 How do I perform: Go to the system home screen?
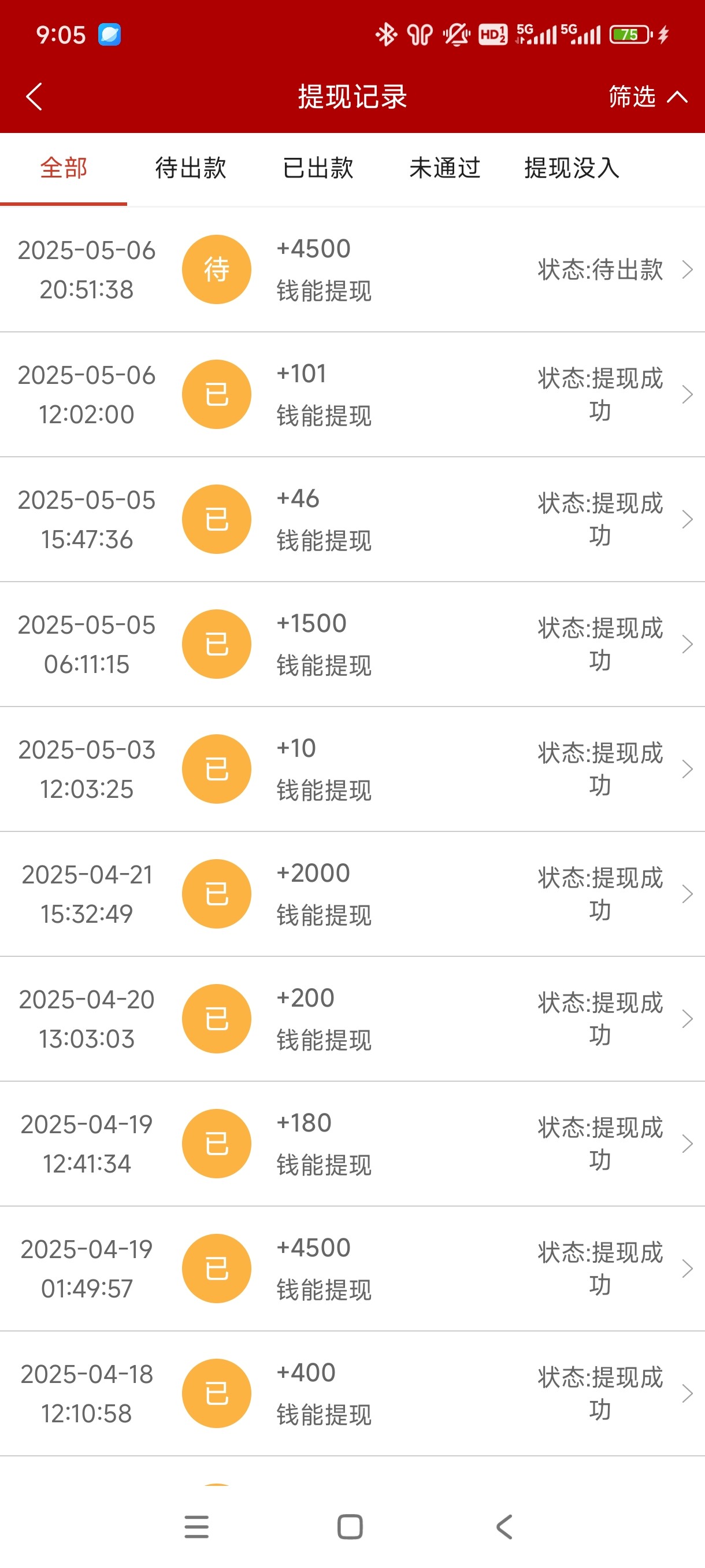click(x=350, y=1526)
